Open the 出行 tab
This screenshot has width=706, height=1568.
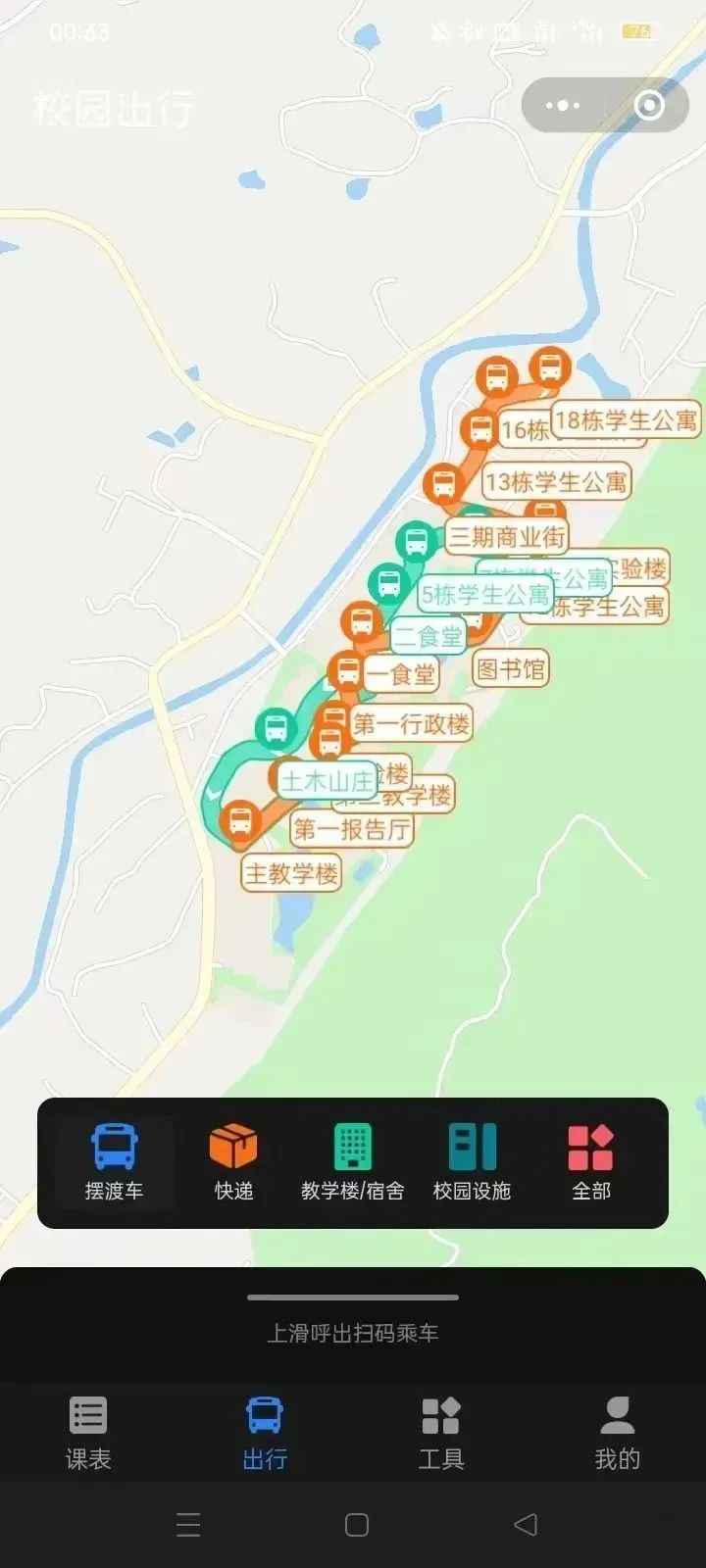coord(265,1433)
